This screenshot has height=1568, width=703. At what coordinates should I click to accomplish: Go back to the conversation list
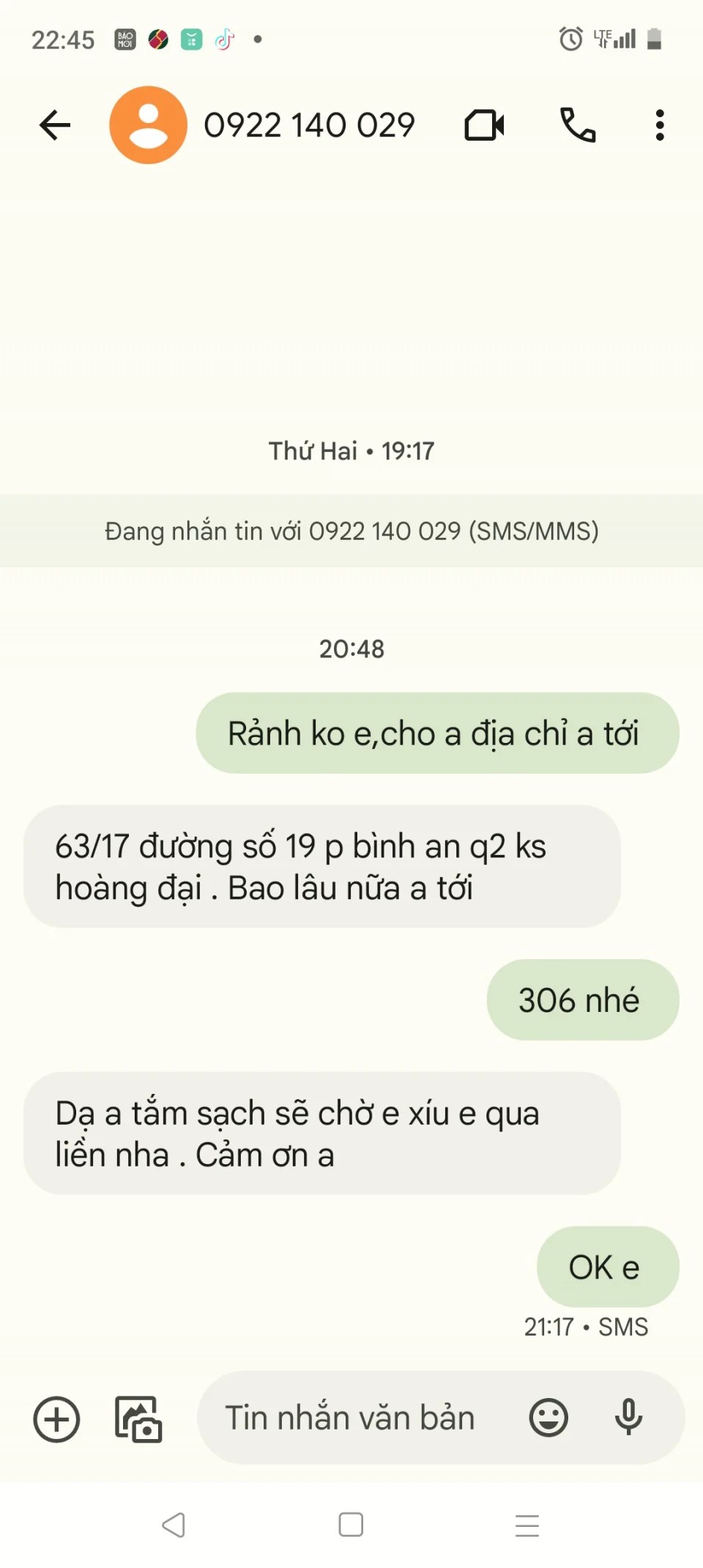55,125
